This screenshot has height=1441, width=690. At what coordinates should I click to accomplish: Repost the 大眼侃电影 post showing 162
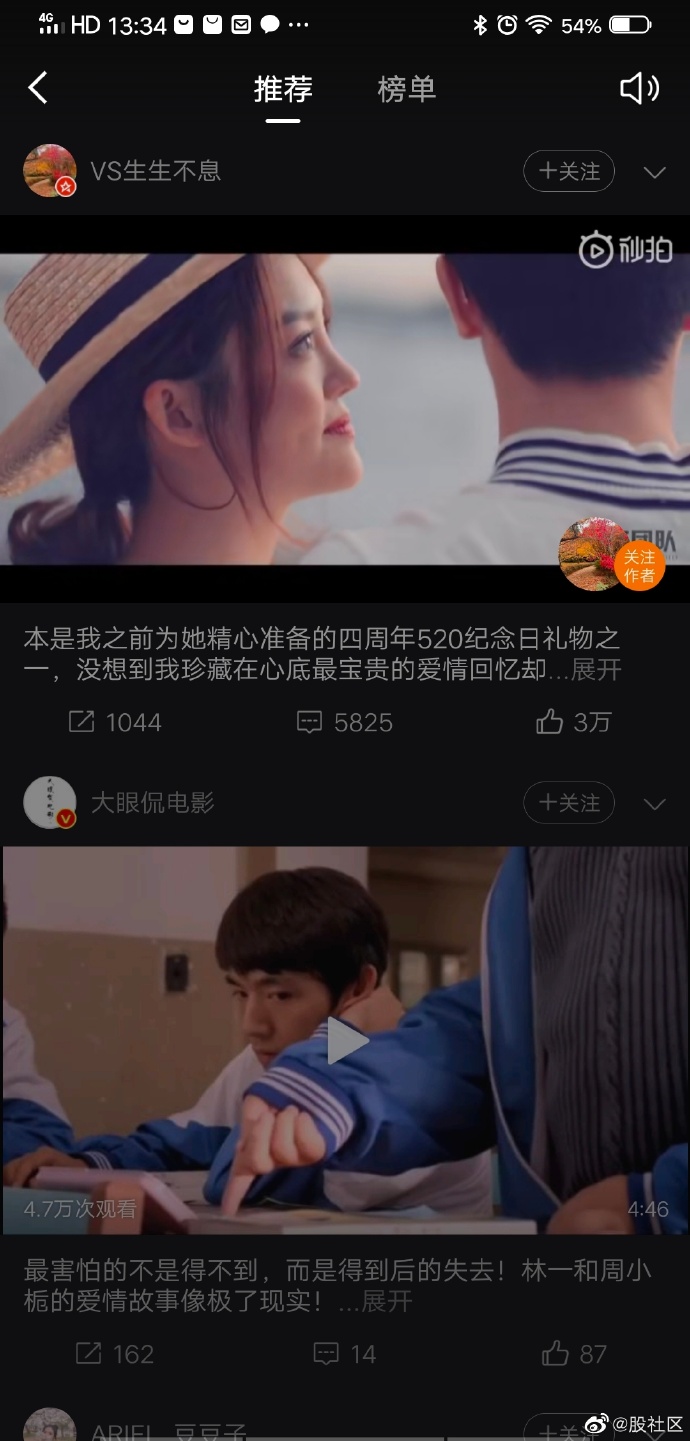tap(115, 1354)
